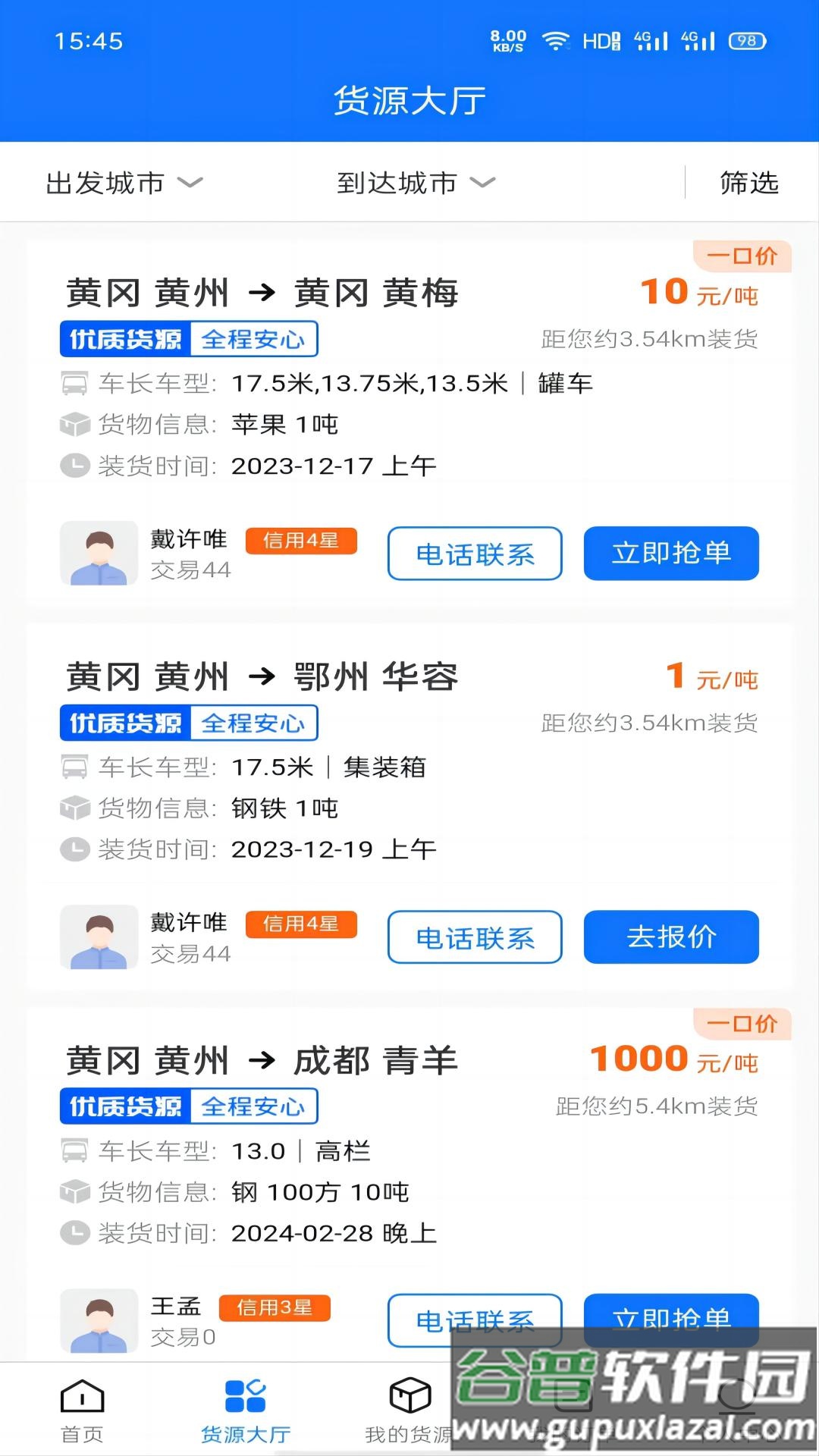819x1456 pixels.
Task: Click the clock icon beside 装货时间 in third listing
Action: pos(75,1233)
